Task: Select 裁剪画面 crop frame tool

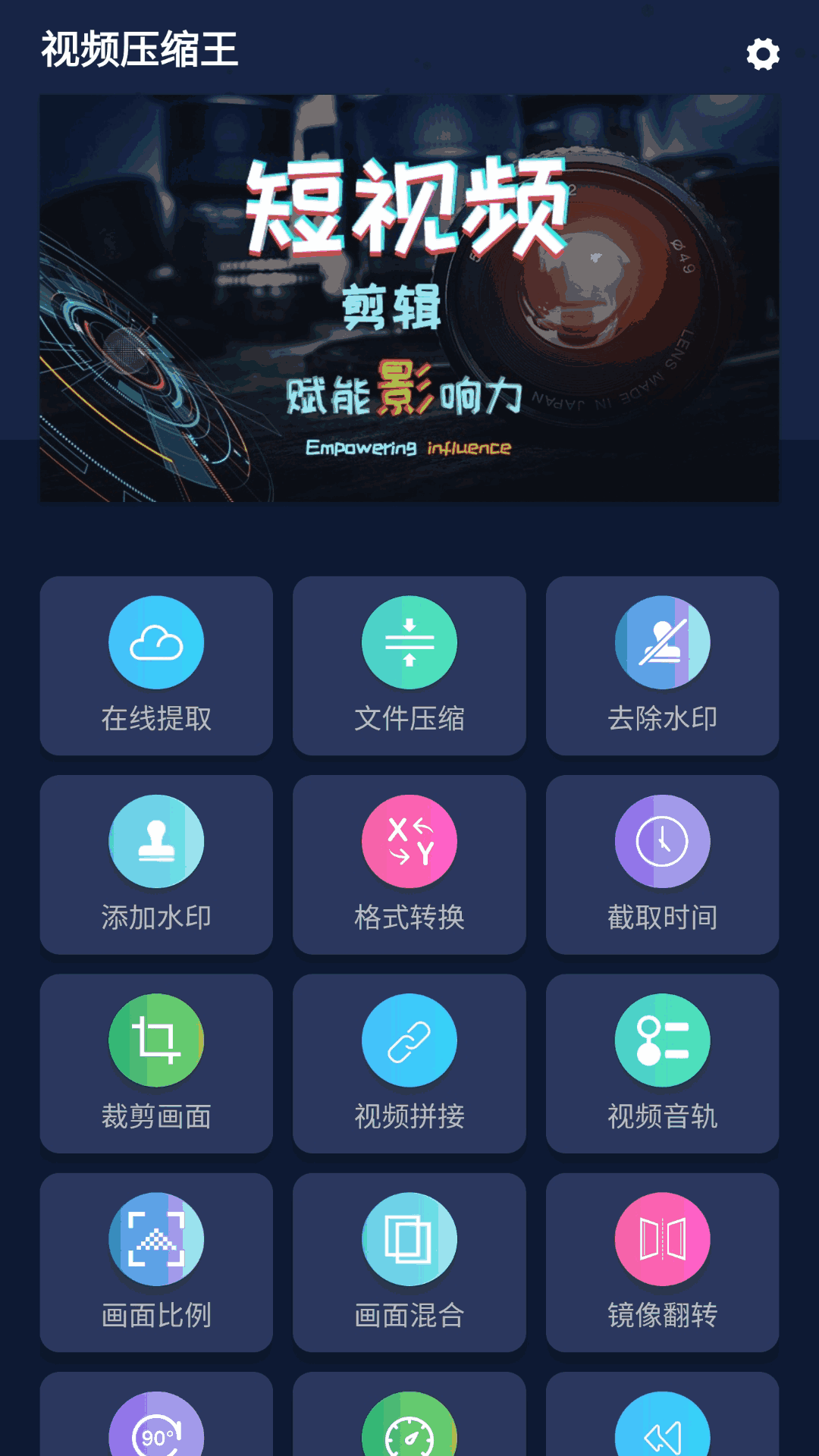Action: pos(156,1063)
